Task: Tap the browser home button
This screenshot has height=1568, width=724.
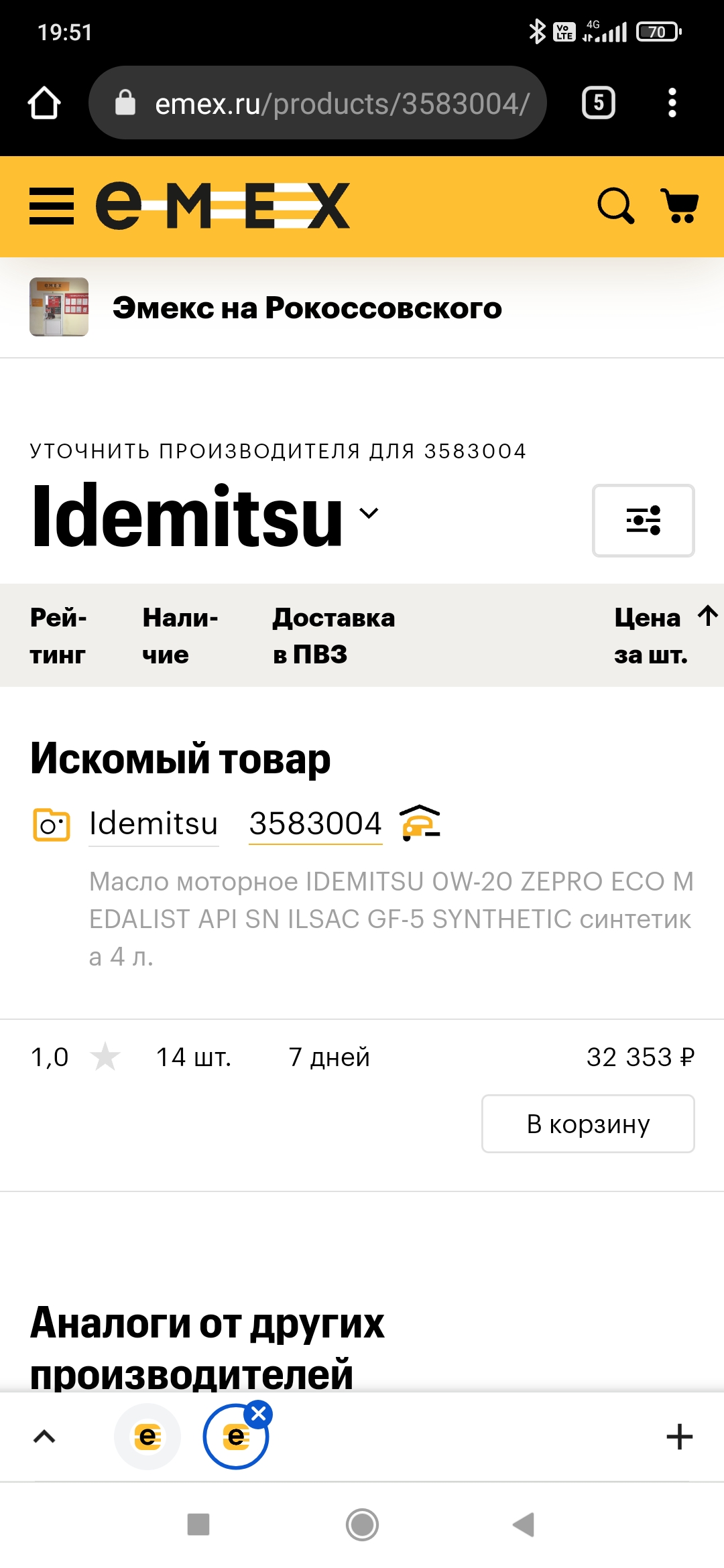Action: tap(44, 103)
